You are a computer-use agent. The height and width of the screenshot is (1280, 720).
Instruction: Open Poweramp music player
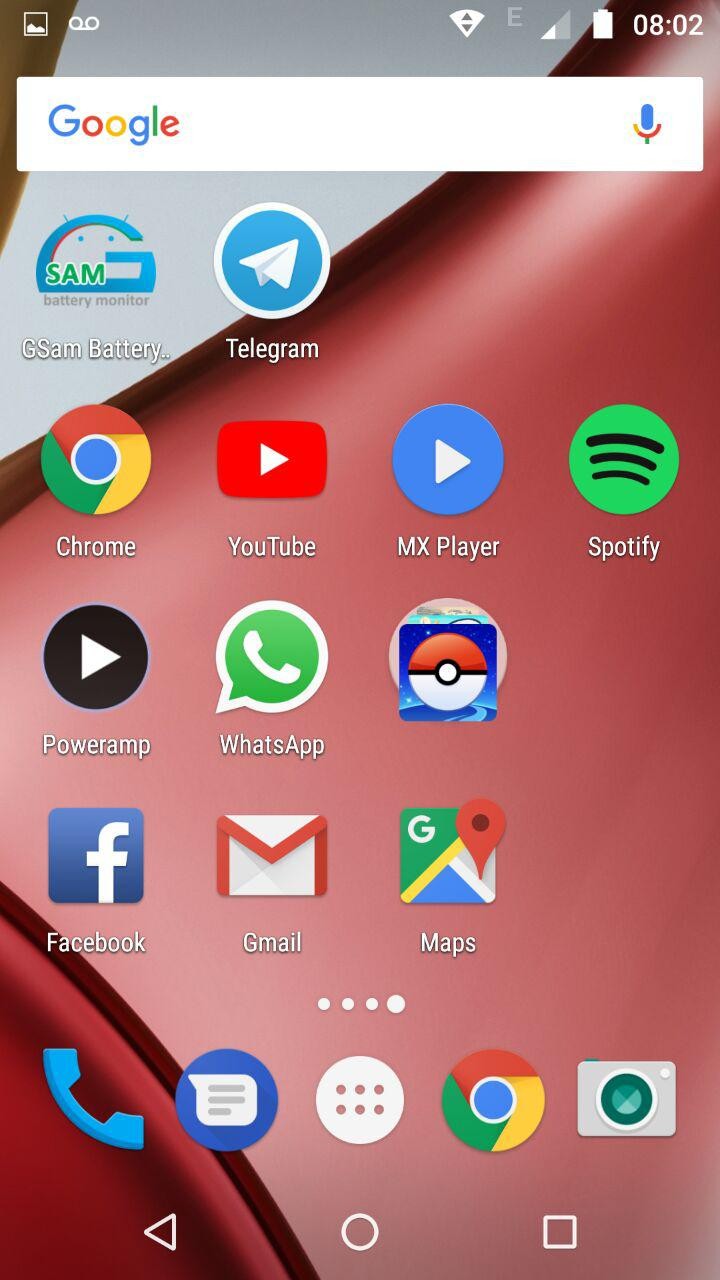[96, 658]
